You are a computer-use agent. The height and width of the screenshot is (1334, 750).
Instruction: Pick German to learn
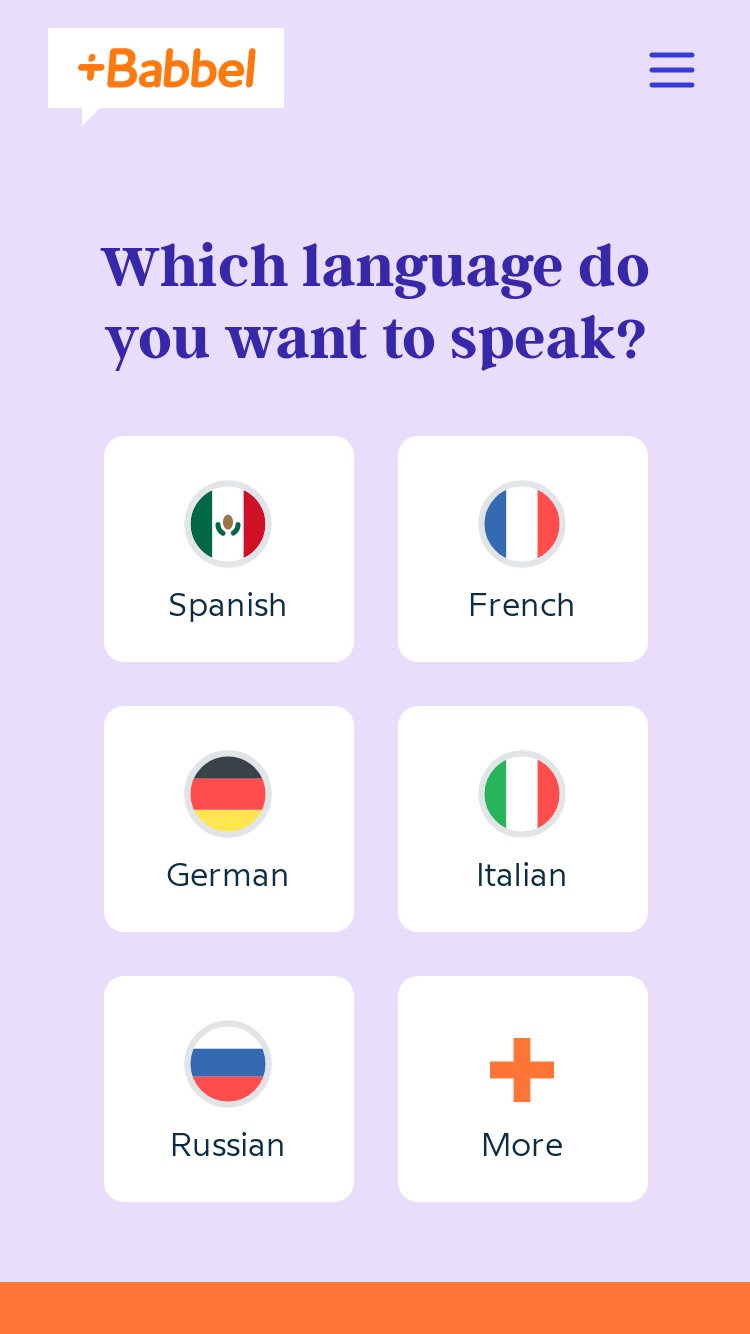click(229, 819)
